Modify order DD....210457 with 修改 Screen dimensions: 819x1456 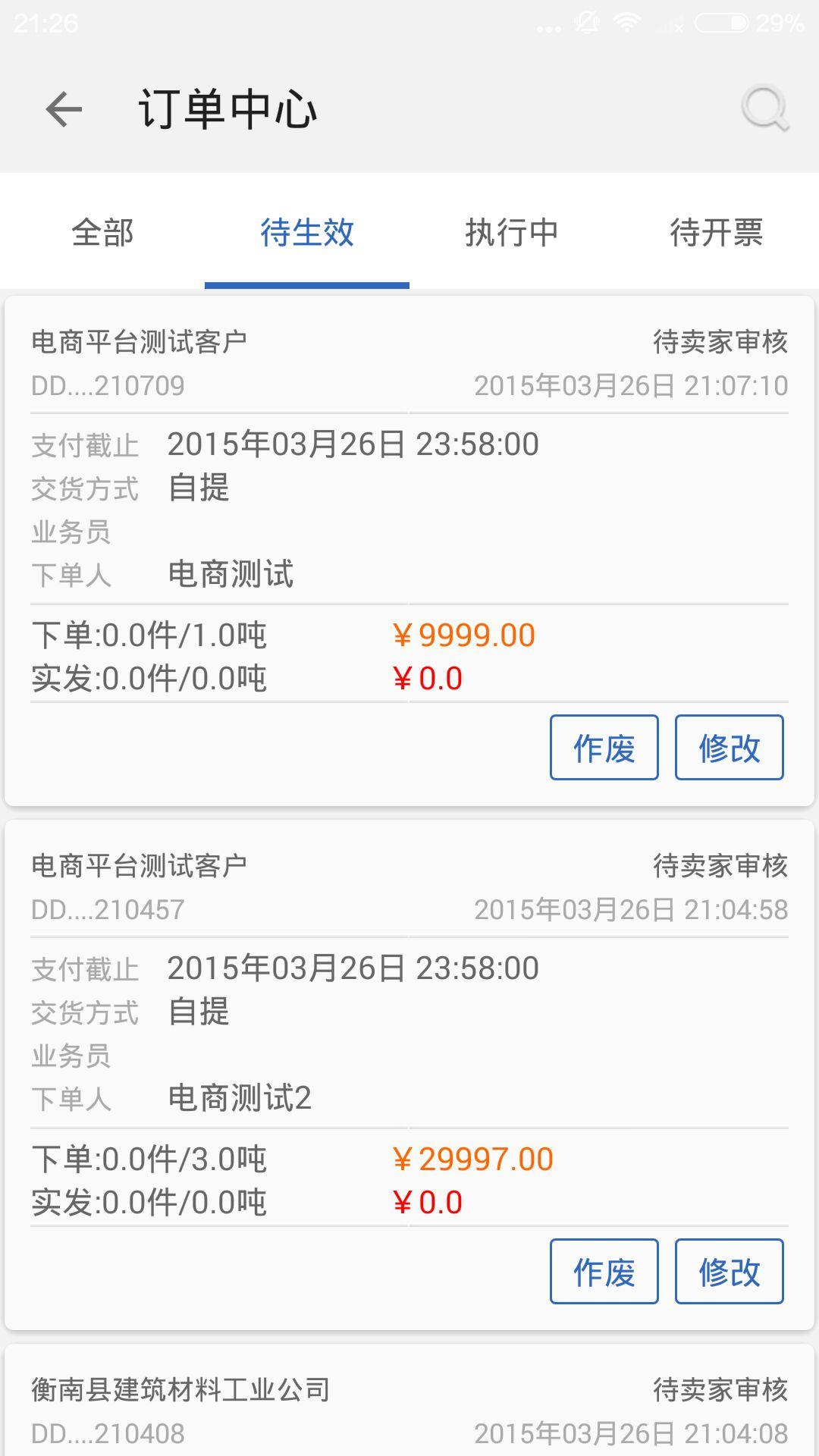tap(729, 1272)
